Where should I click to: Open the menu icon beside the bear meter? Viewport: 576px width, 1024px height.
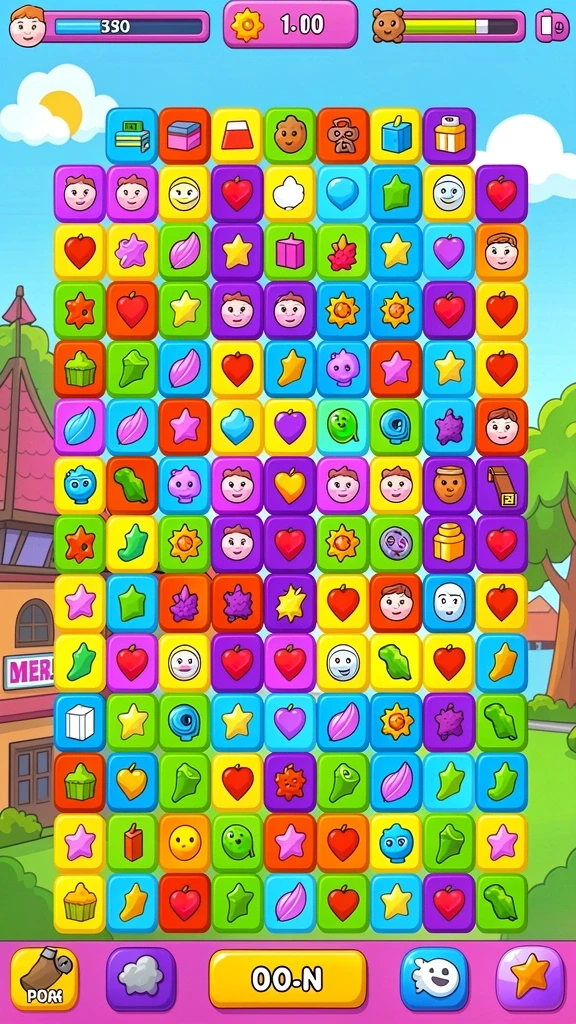coord(552,25)
